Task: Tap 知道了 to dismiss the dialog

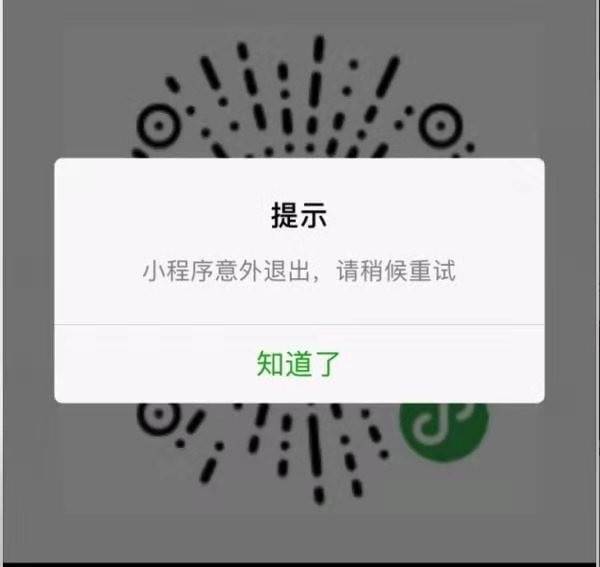Action: click(299, 364)
